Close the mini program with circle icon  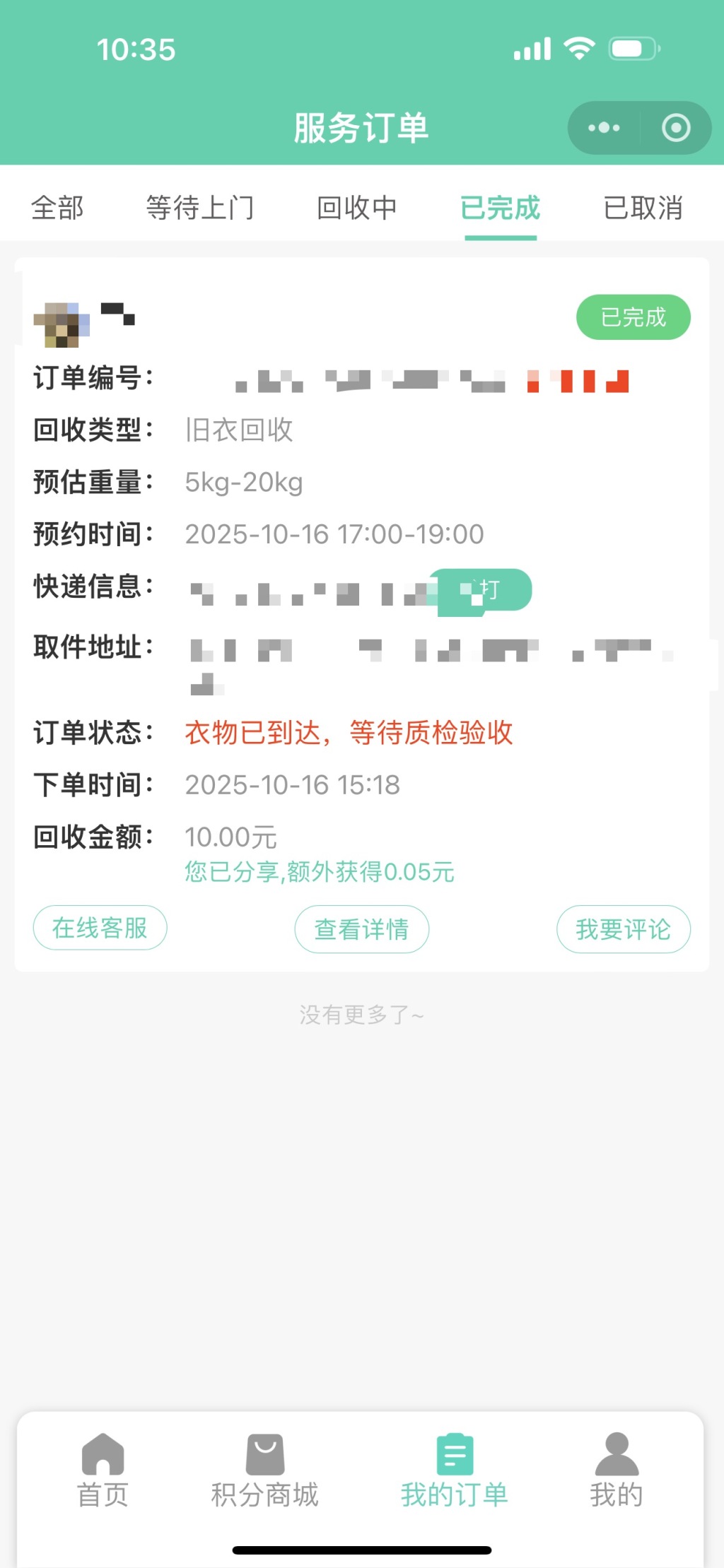[x=676, y=128]
